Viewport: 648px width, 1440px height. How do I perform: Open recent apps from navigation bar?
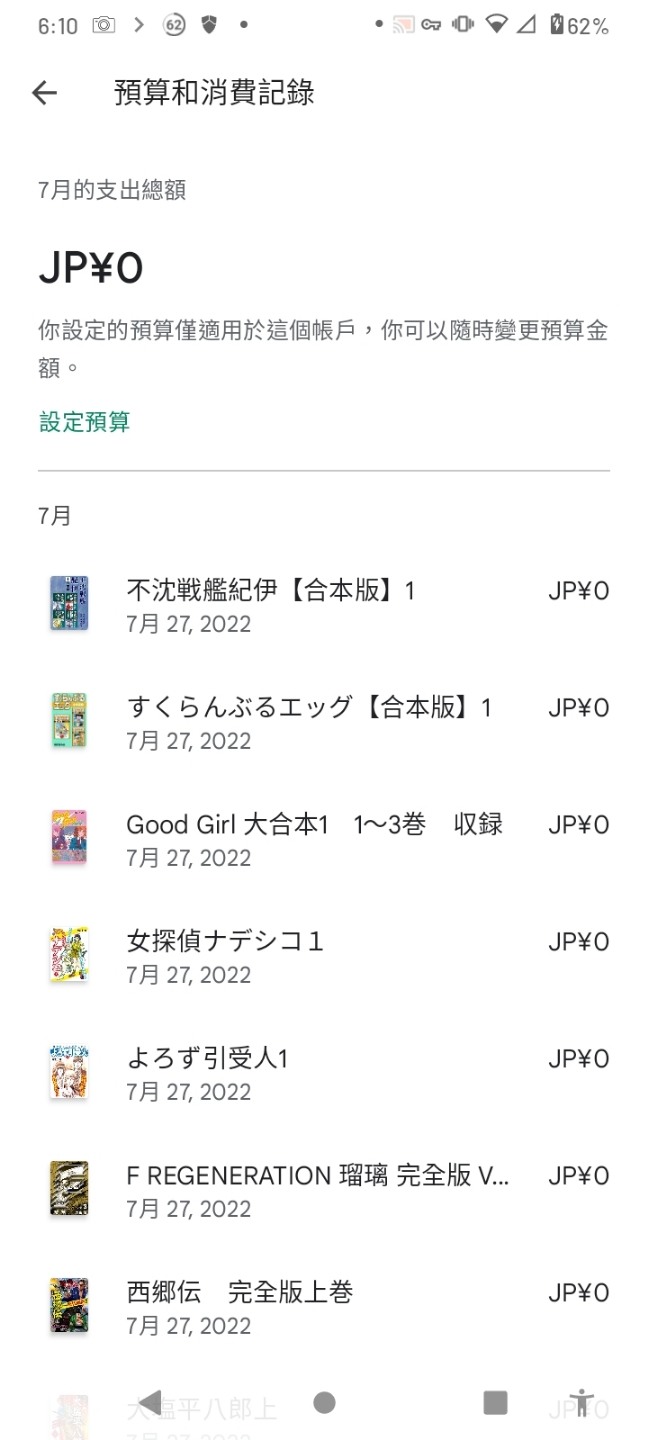tap(495, 1402)
